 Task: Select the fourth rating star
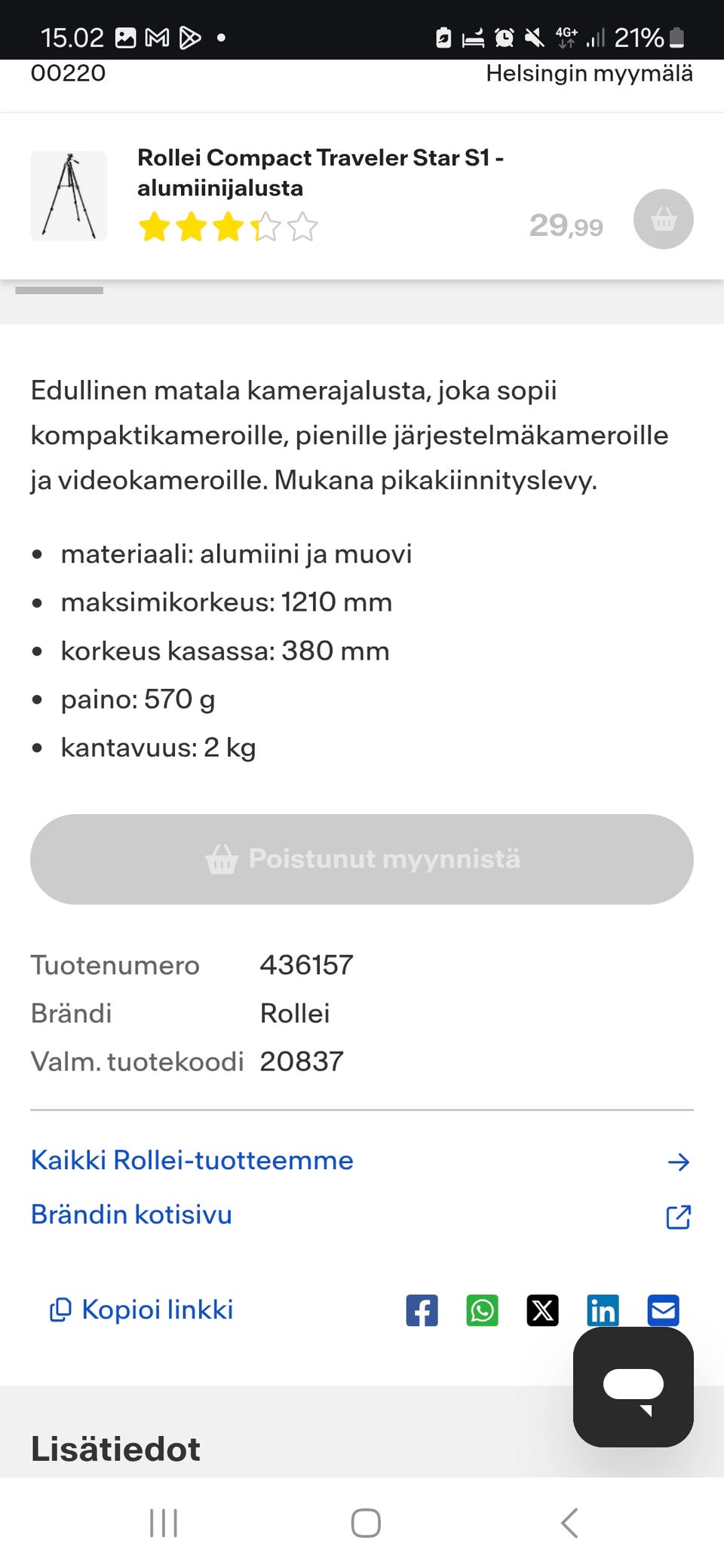pyautogui.click(x=265, y=226)
